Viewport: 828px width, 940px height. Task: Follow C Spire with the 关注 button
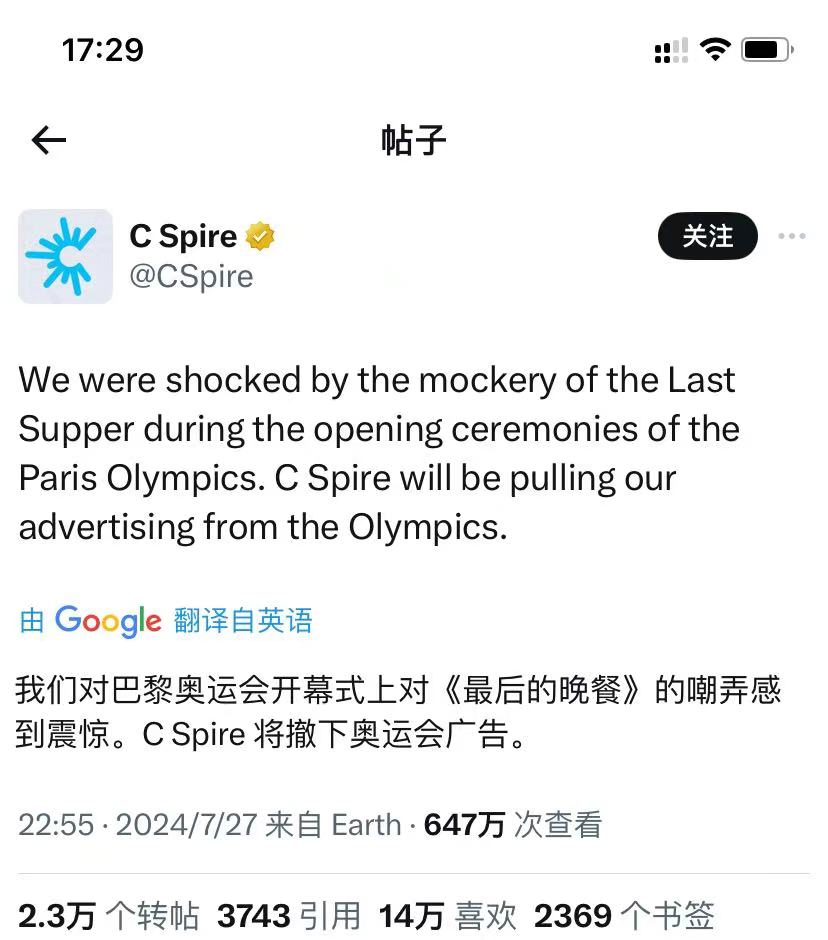pyautogui.click(x=707, y=237)
